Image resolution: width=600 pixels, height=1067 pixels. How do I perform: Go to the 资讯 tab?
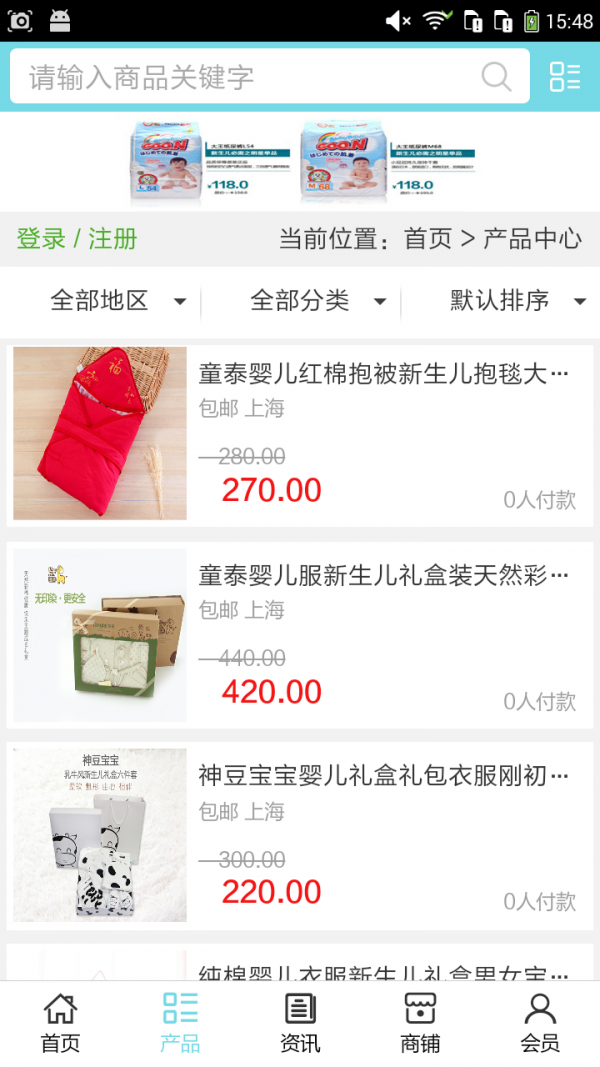tap(300, 1023)
